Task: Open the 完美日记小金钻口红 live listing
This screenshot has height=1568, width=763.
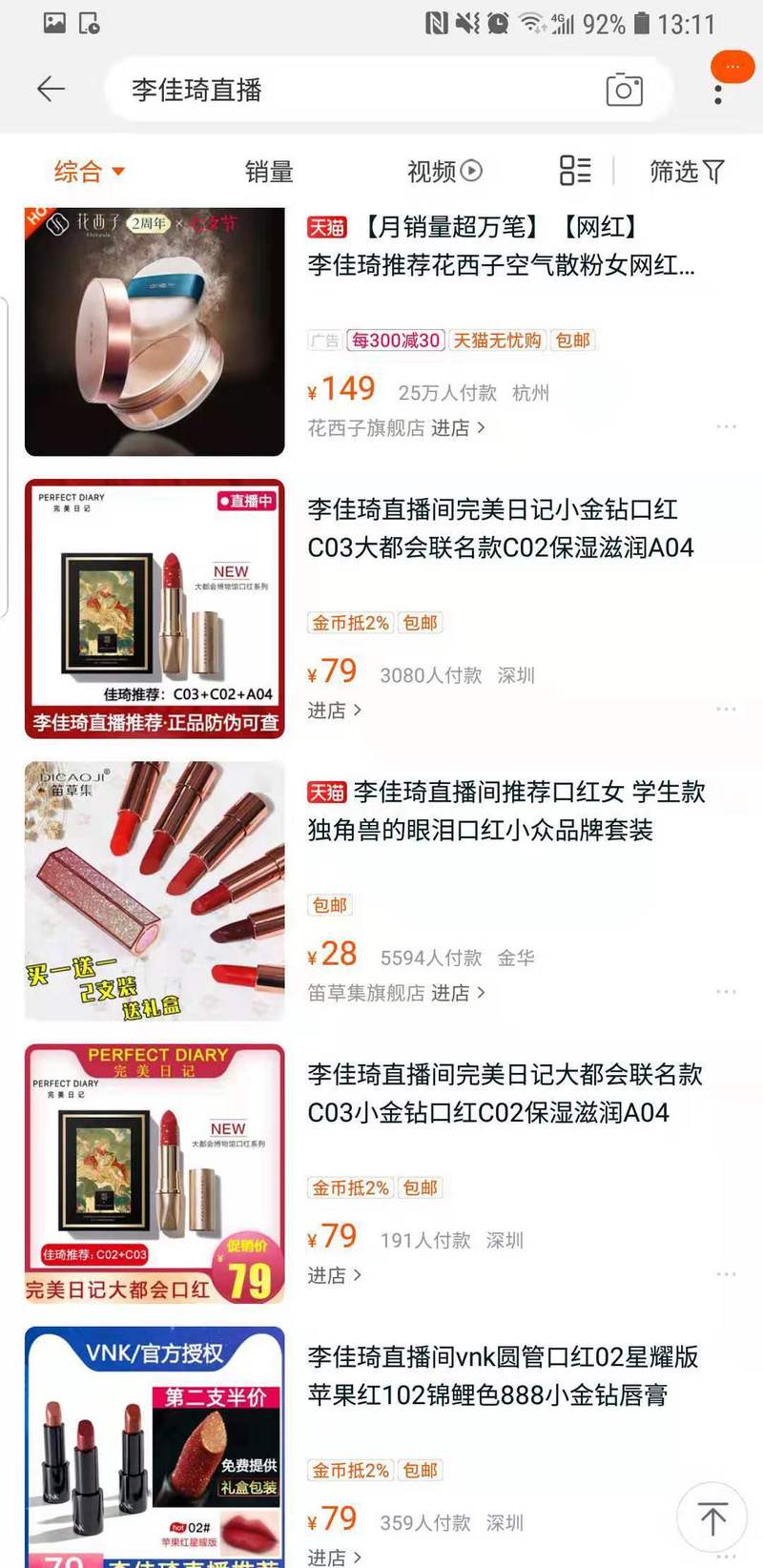Action: pos(500,528)
